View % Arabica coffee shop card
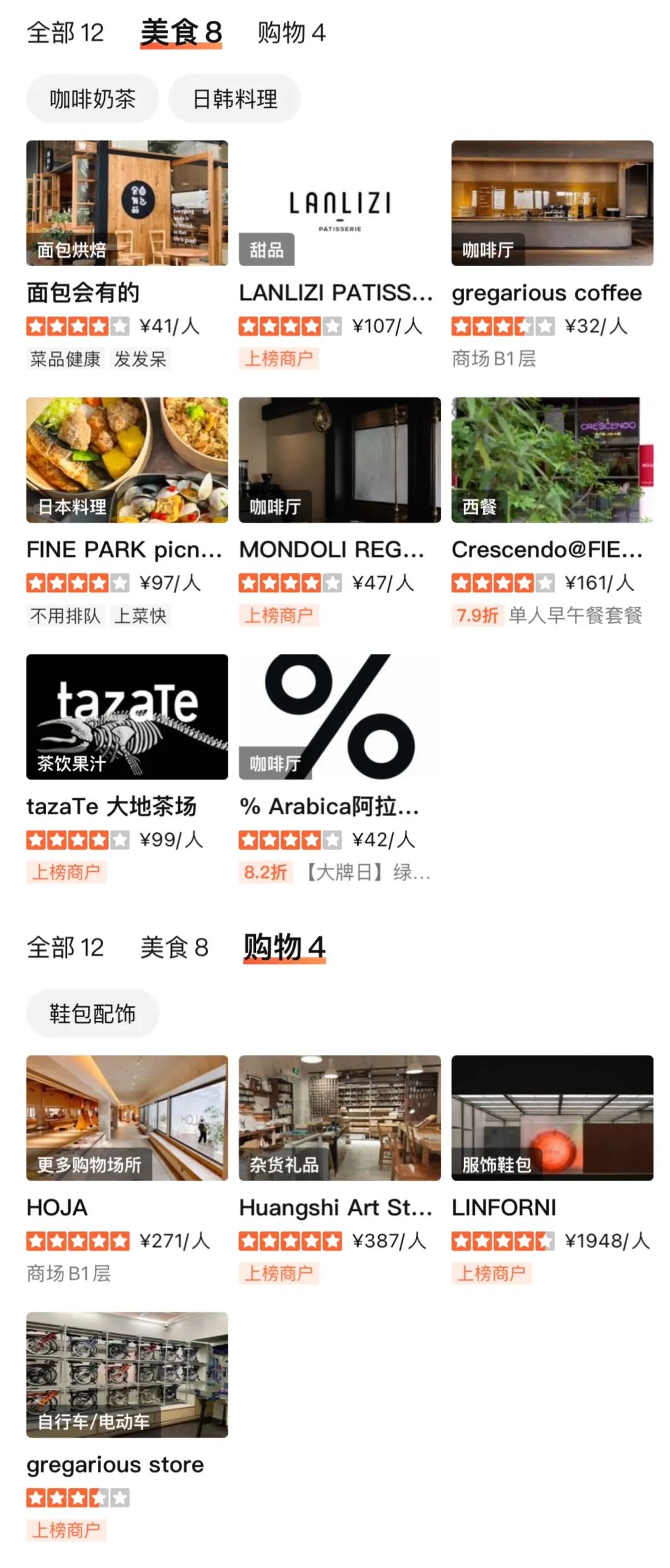The width and height of the screenshot is (670, 1568). [339, 717]
